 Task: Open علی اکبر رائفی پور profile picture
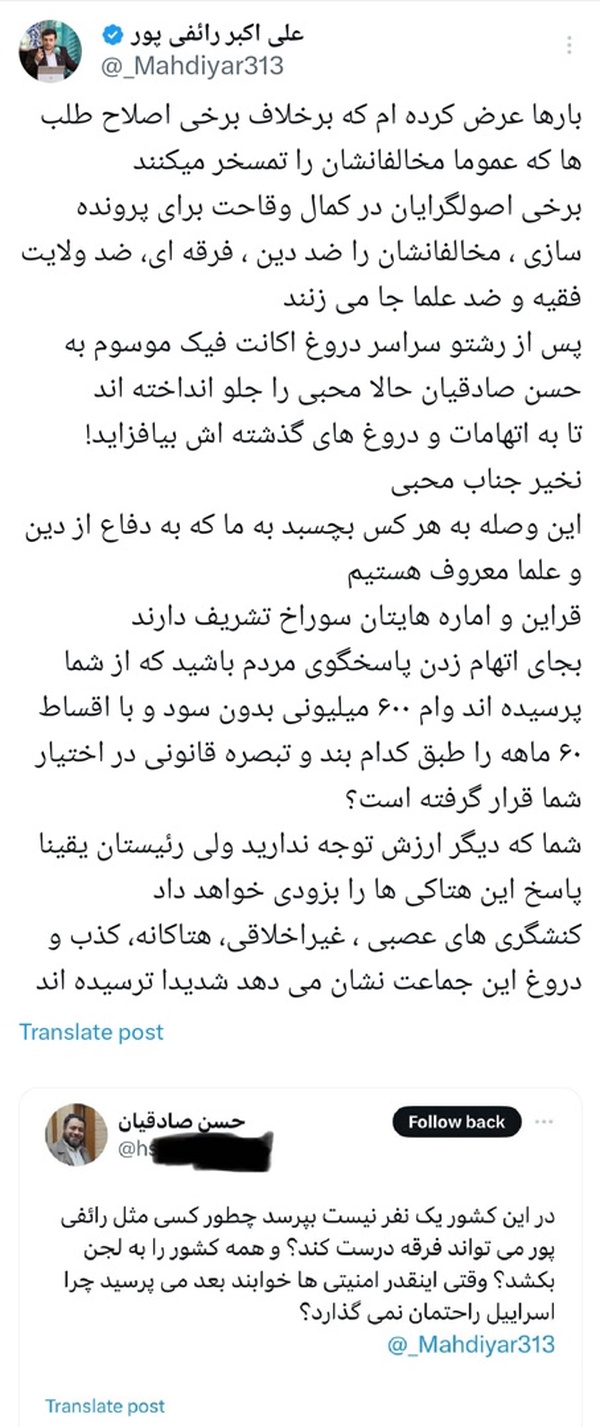click(50, 50)
